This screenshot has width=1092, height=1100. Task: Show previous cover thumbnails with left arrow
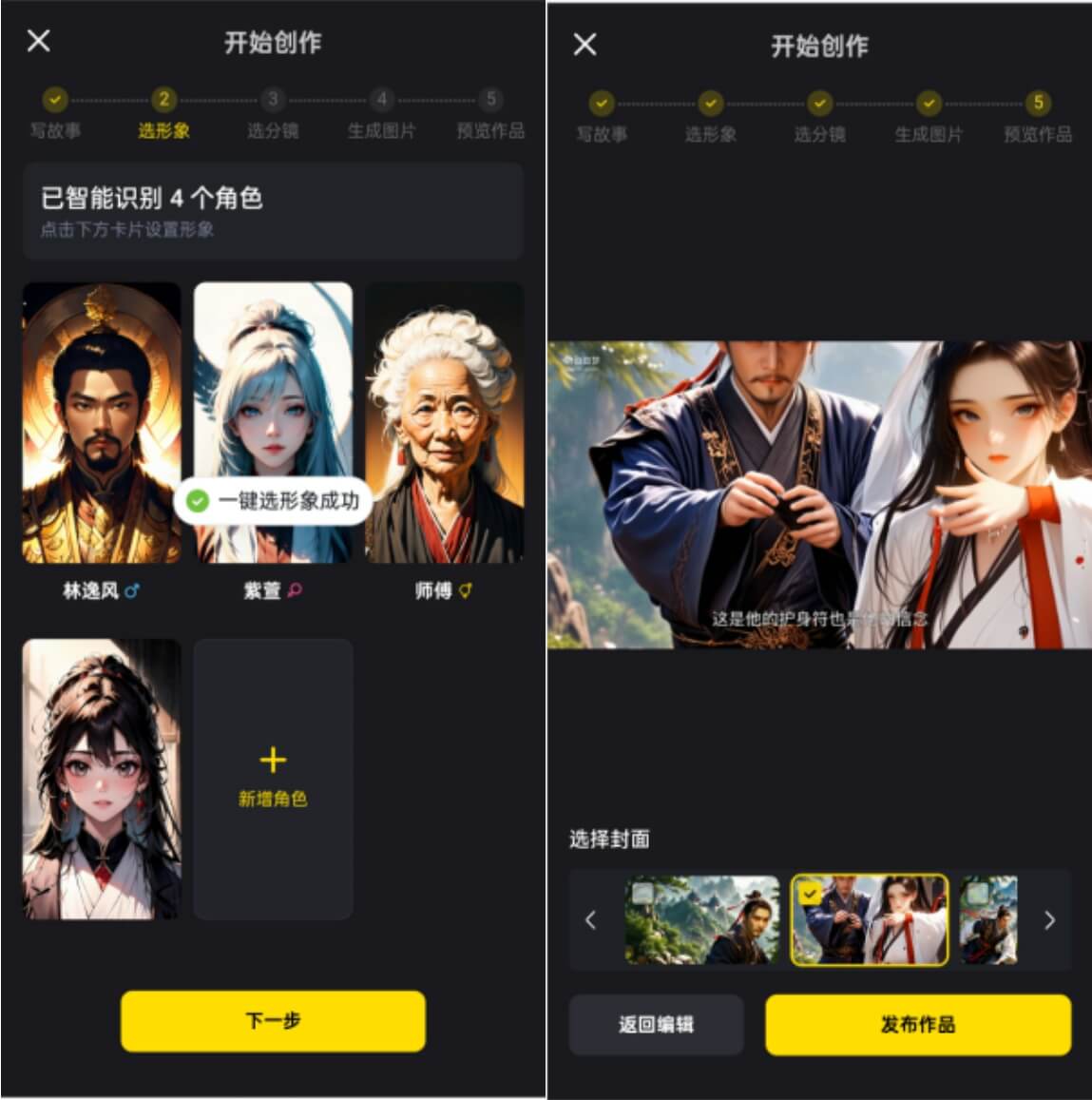tap(591, 919)
